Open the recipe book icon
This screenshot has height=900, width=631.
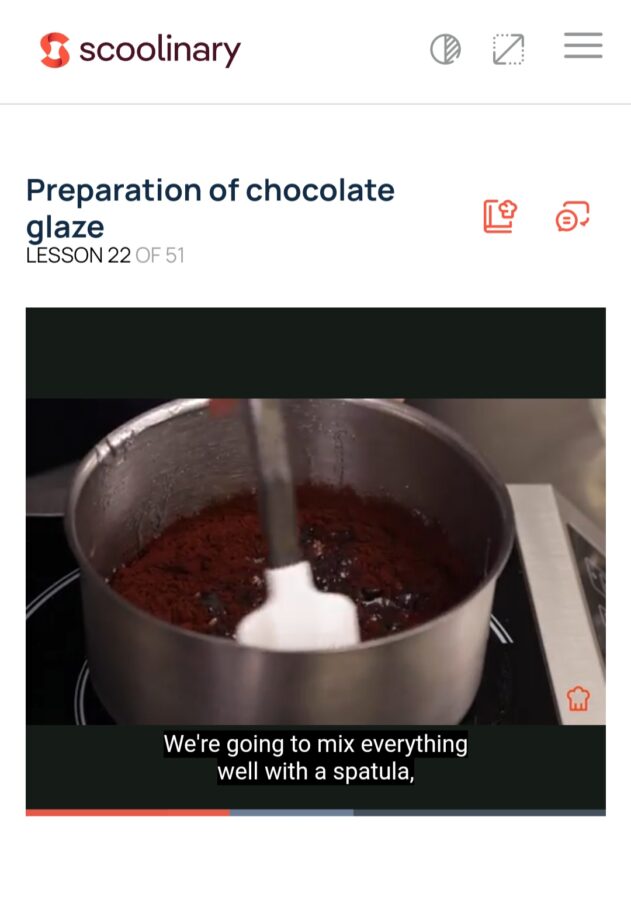click(499, 215)
